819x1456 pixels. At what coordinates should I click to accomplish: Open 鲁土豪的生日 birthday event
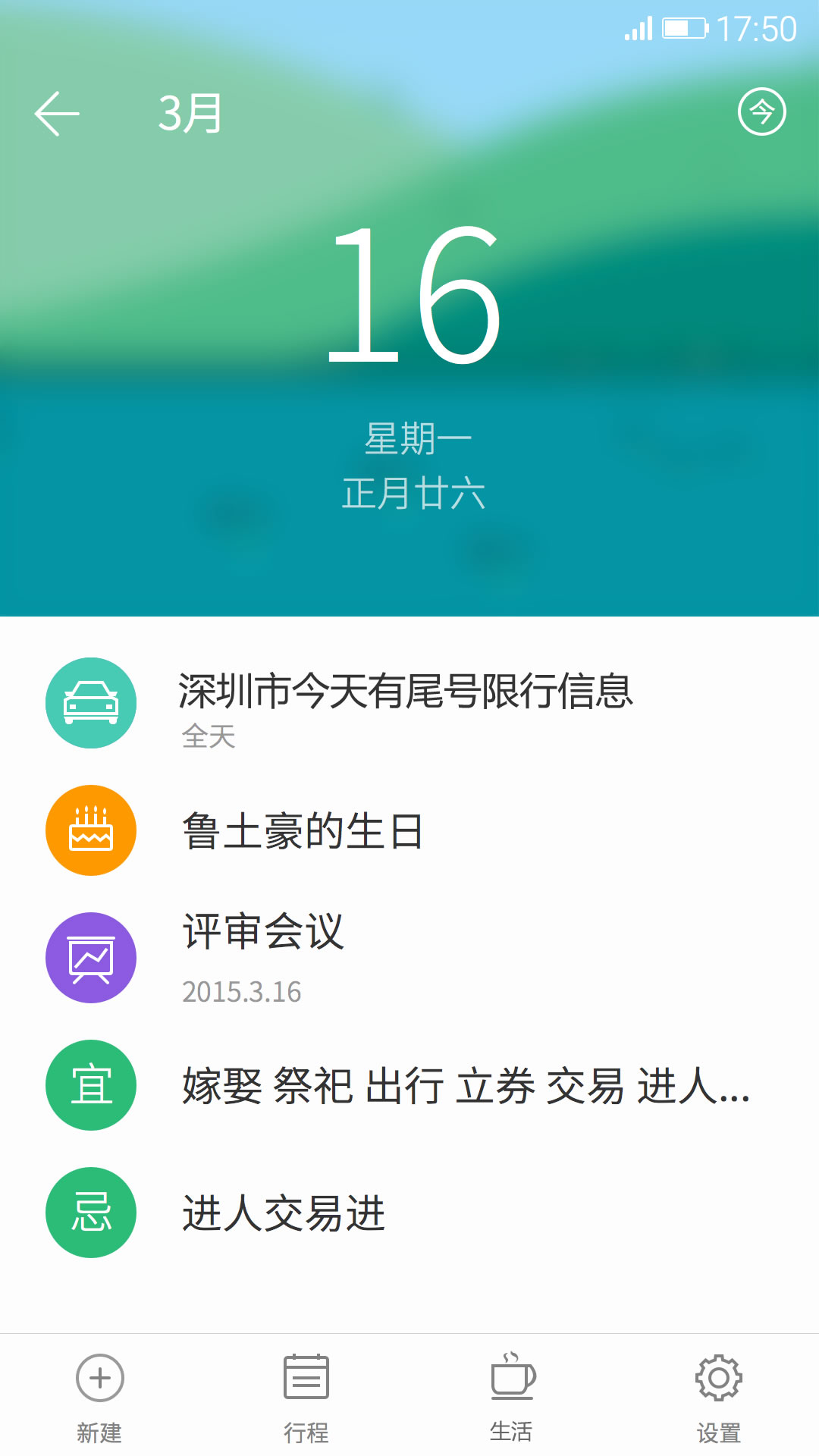(303, 831)
